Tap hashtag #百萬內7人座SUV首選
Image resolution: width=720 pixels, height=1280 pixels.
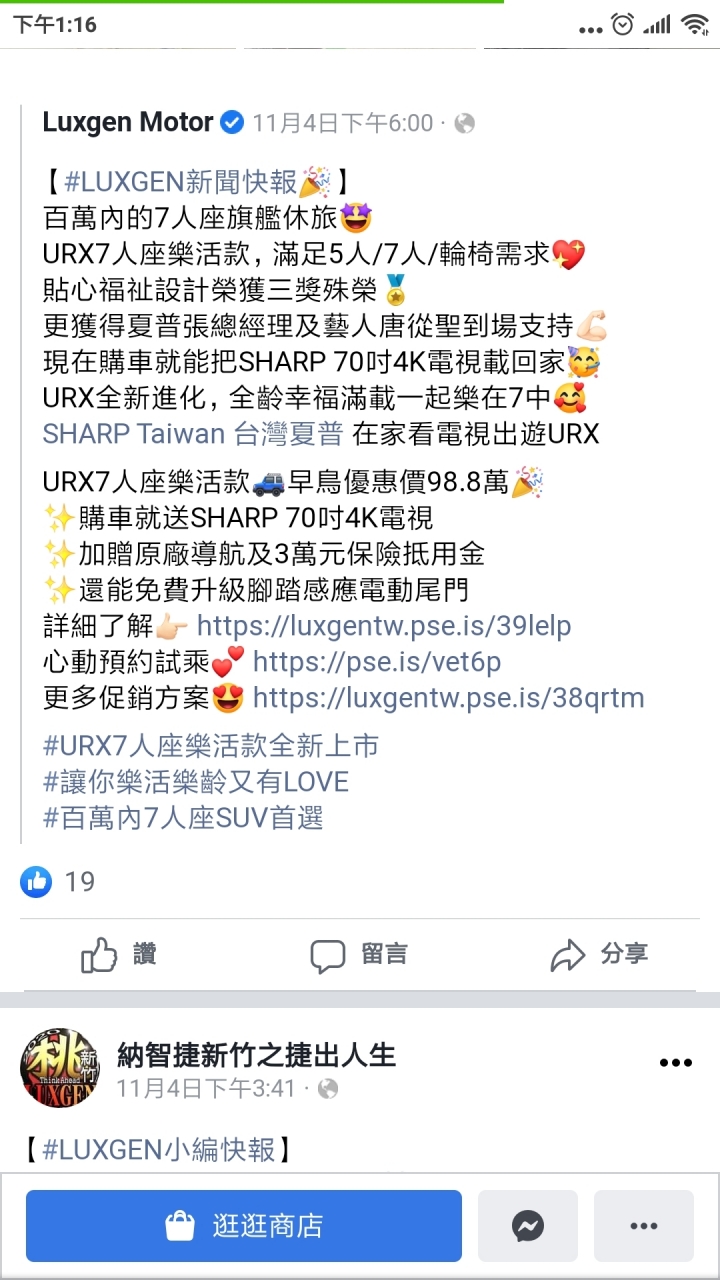click(x=183, y=818)
